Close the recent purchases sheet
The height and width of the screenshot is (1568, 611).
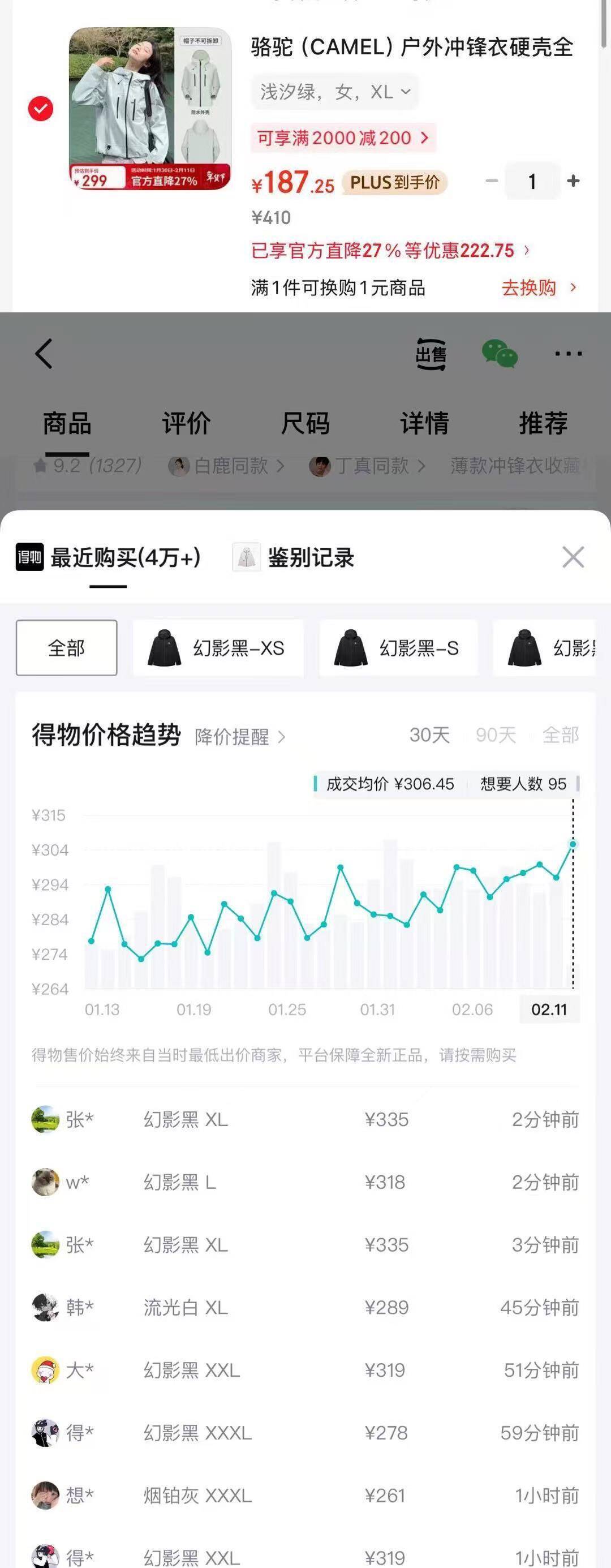coord(573,557)
